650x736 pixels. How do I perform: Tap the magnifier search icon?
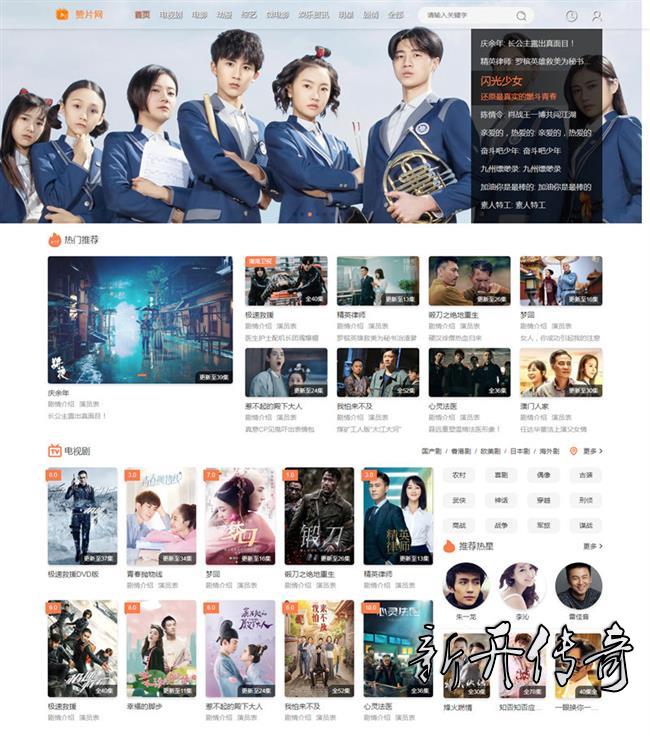click(x=521, y=16)
